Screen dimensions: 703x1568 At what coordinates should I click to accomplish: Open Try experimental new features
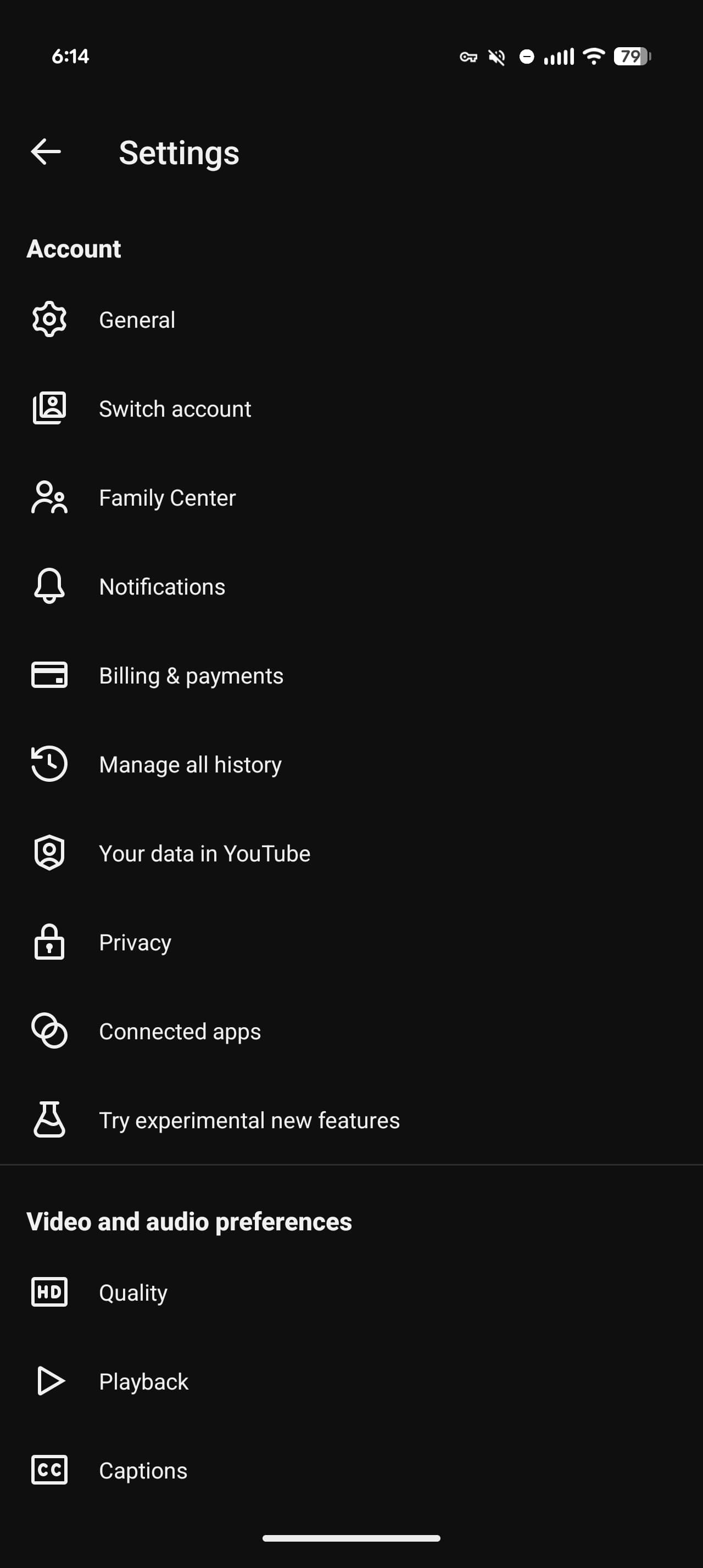(x=249, y=1120)
